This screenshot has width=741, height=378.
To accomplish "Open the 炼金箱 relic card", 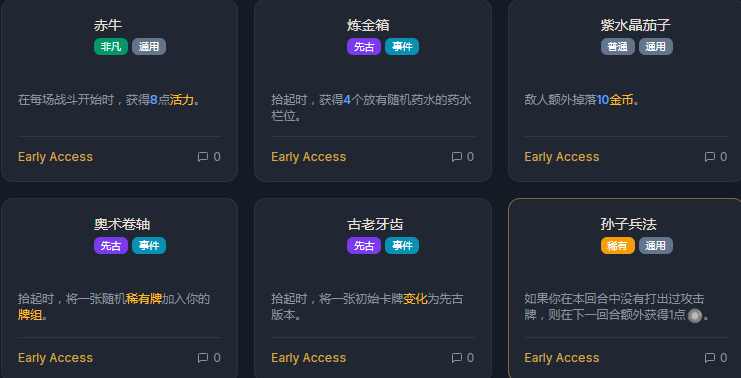I will [373, 90].
